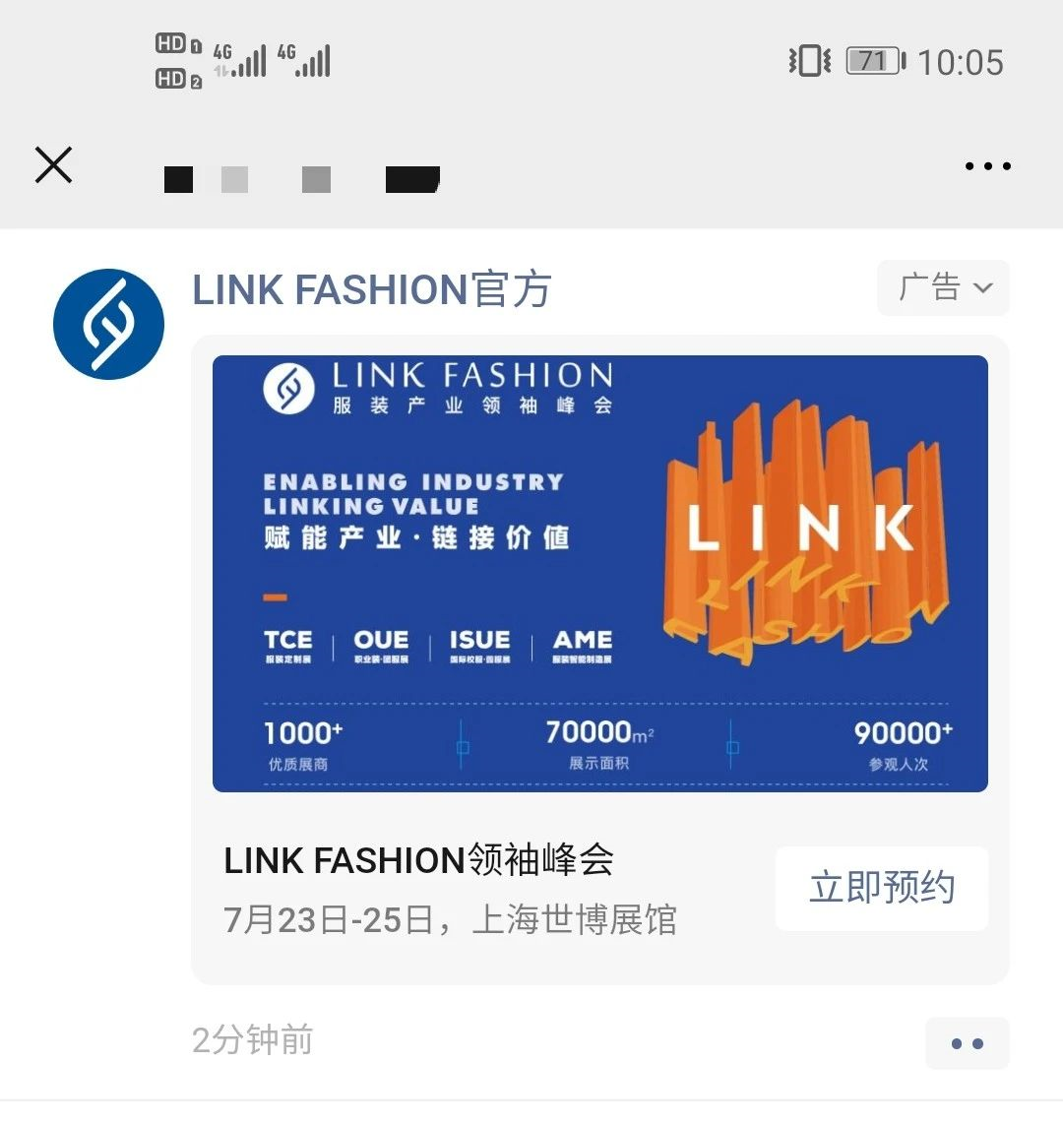Tap the LINK FASHION官方 account name
The width and height of the screenshot is (1064, 1125).
point(372,290)
